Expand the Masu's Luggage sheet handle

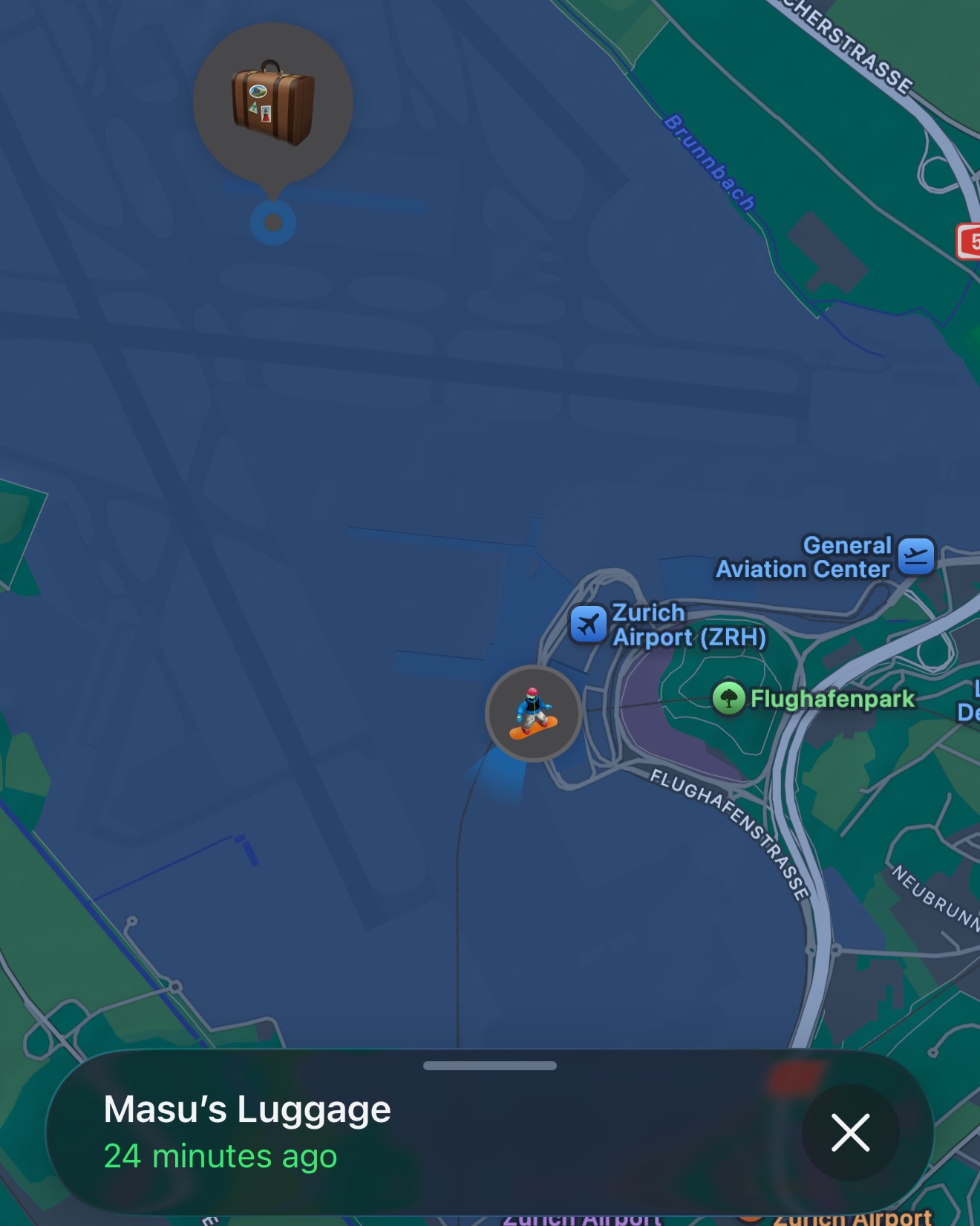490,1066
